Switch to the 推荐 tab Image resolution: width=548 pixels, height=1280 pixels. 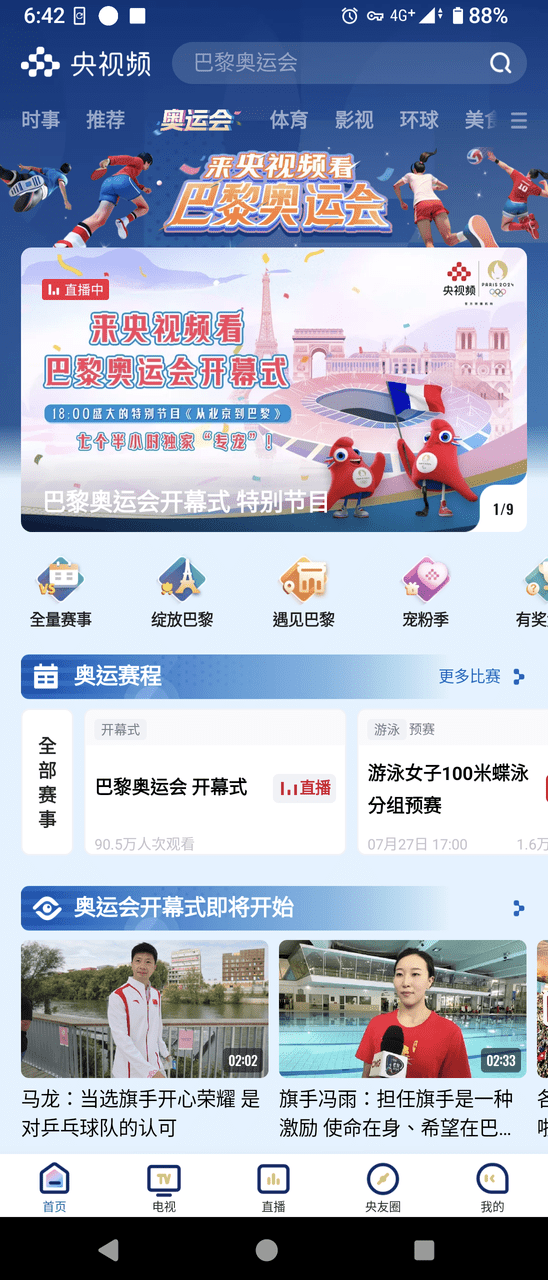click(106, 120)
